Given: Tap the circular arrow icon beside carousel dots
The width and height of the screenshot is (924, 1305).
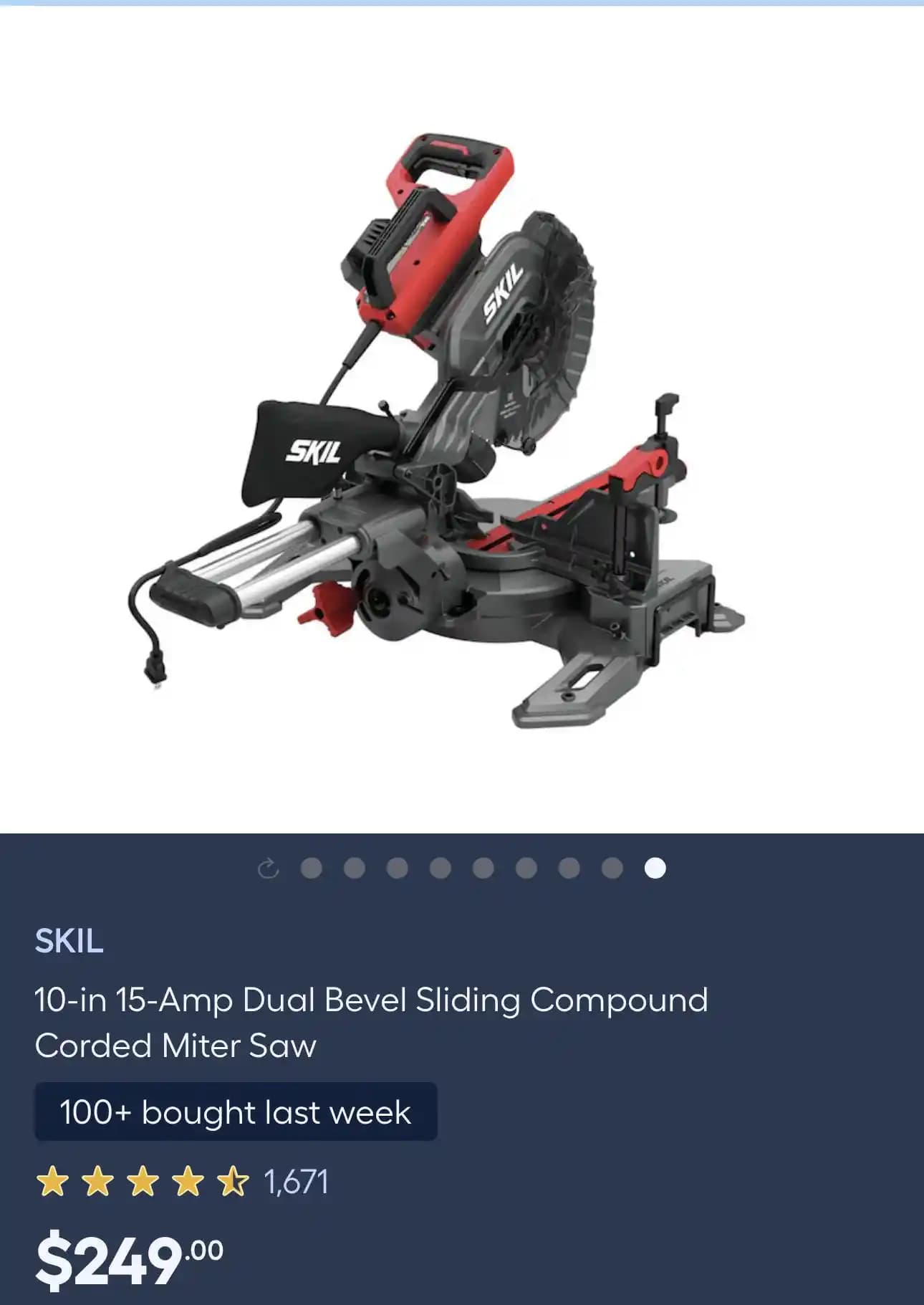Looking at the screenshot, I should [268, 869].
